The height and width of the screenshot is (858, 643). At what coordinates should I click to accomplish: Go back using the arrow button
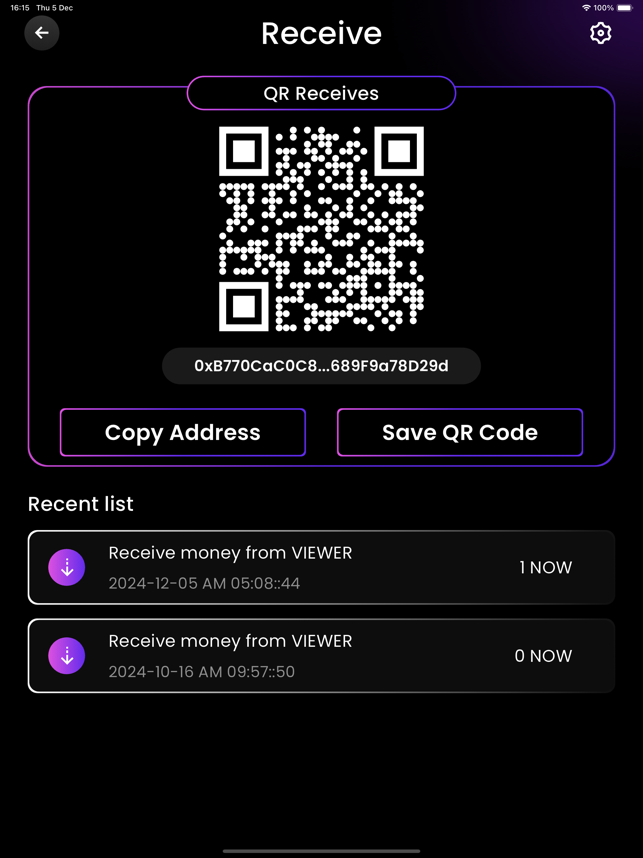click(42, 33)
